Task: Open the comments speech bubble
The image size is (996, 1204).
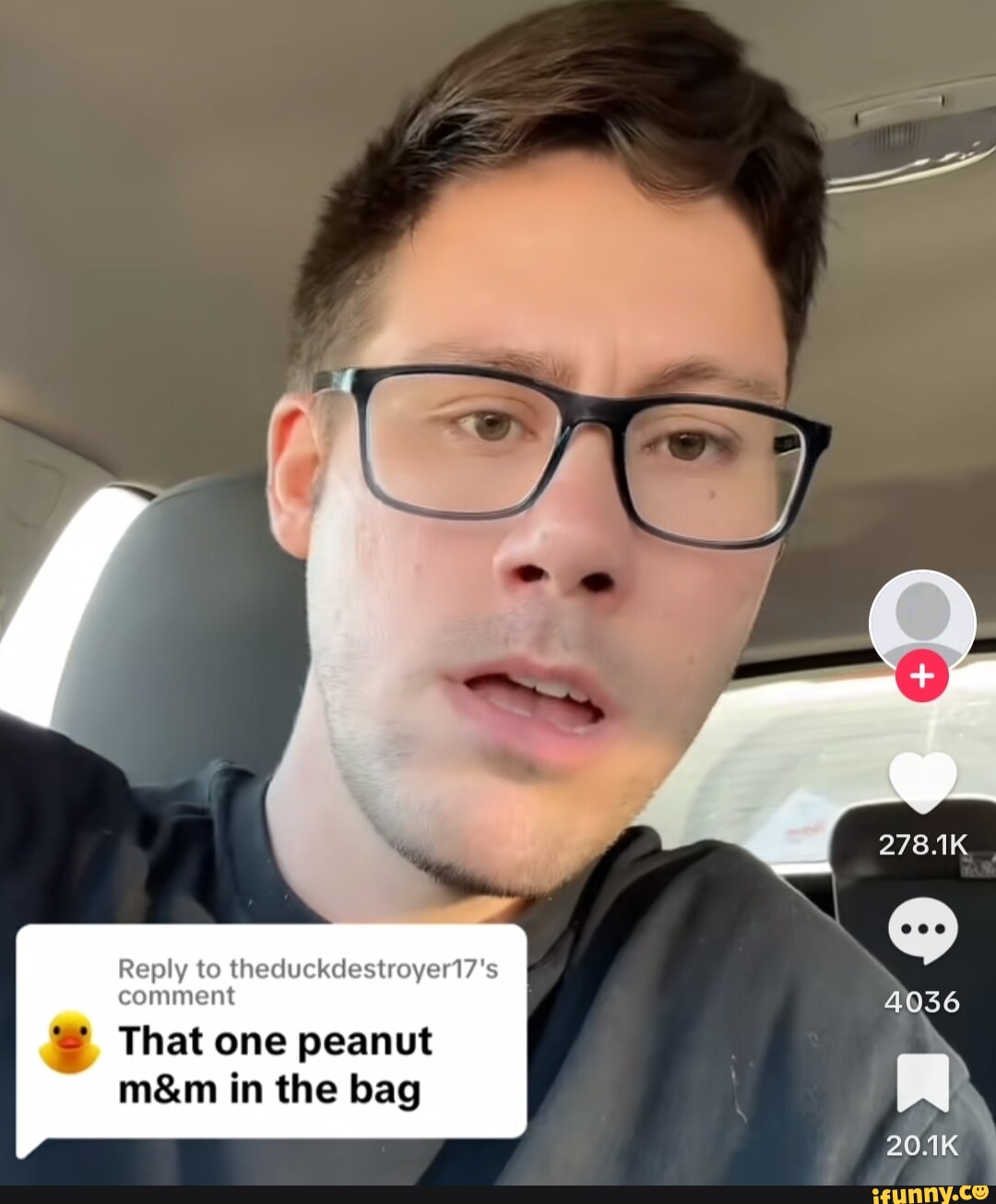Action: coord(922,929)
